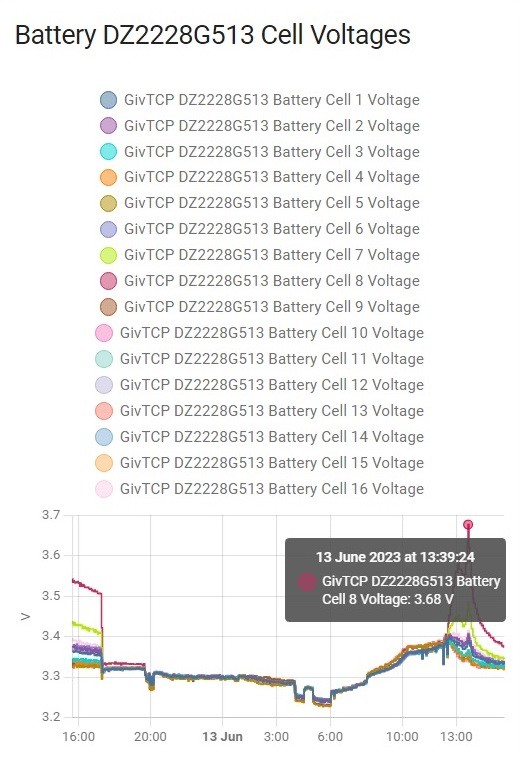Show the Battery Cell 14 Voltage series
The height and width of the screenshot is (765, 520).
[260, 437]
